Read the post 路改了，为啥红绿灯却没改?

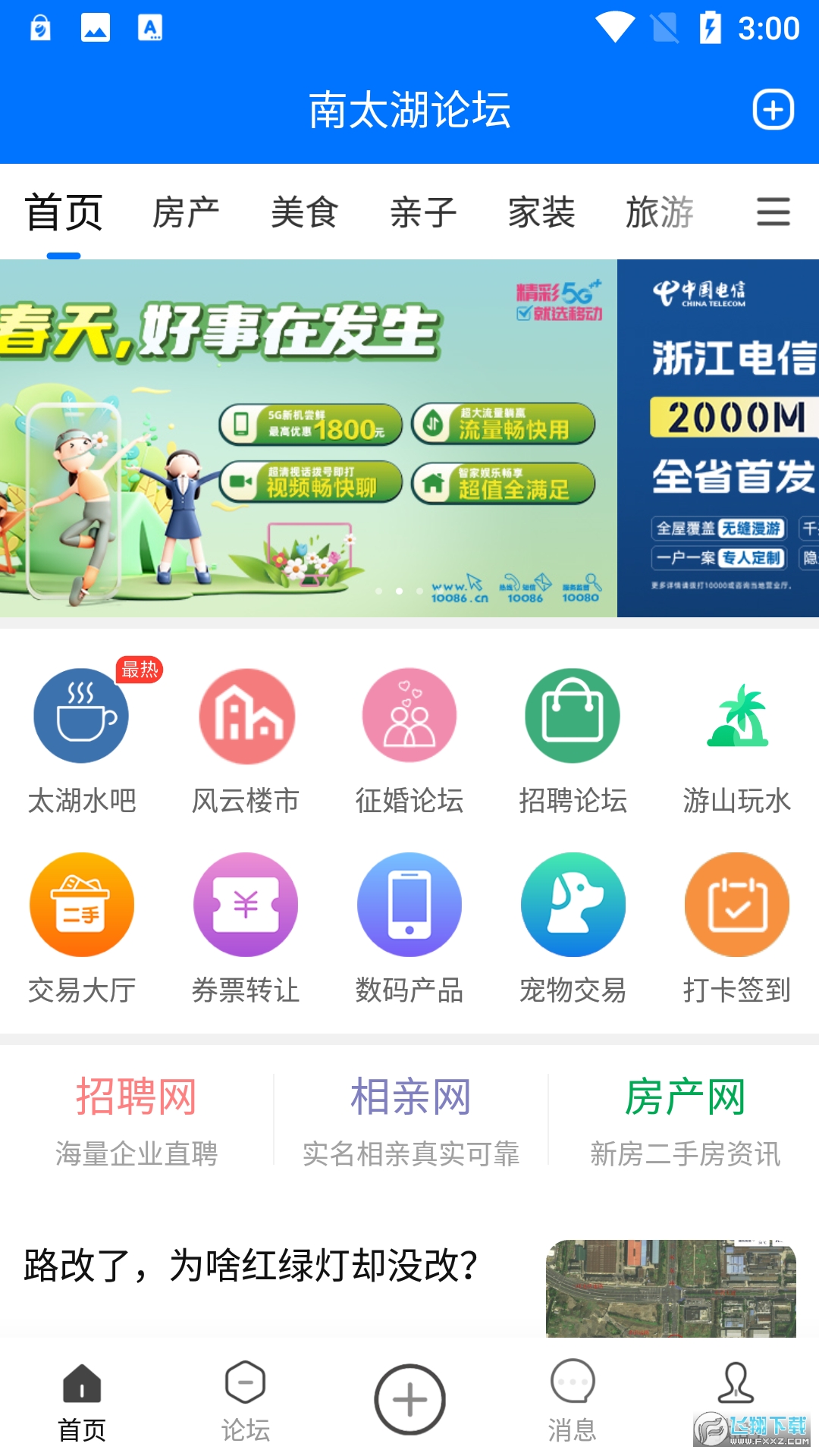(250, 1266)
